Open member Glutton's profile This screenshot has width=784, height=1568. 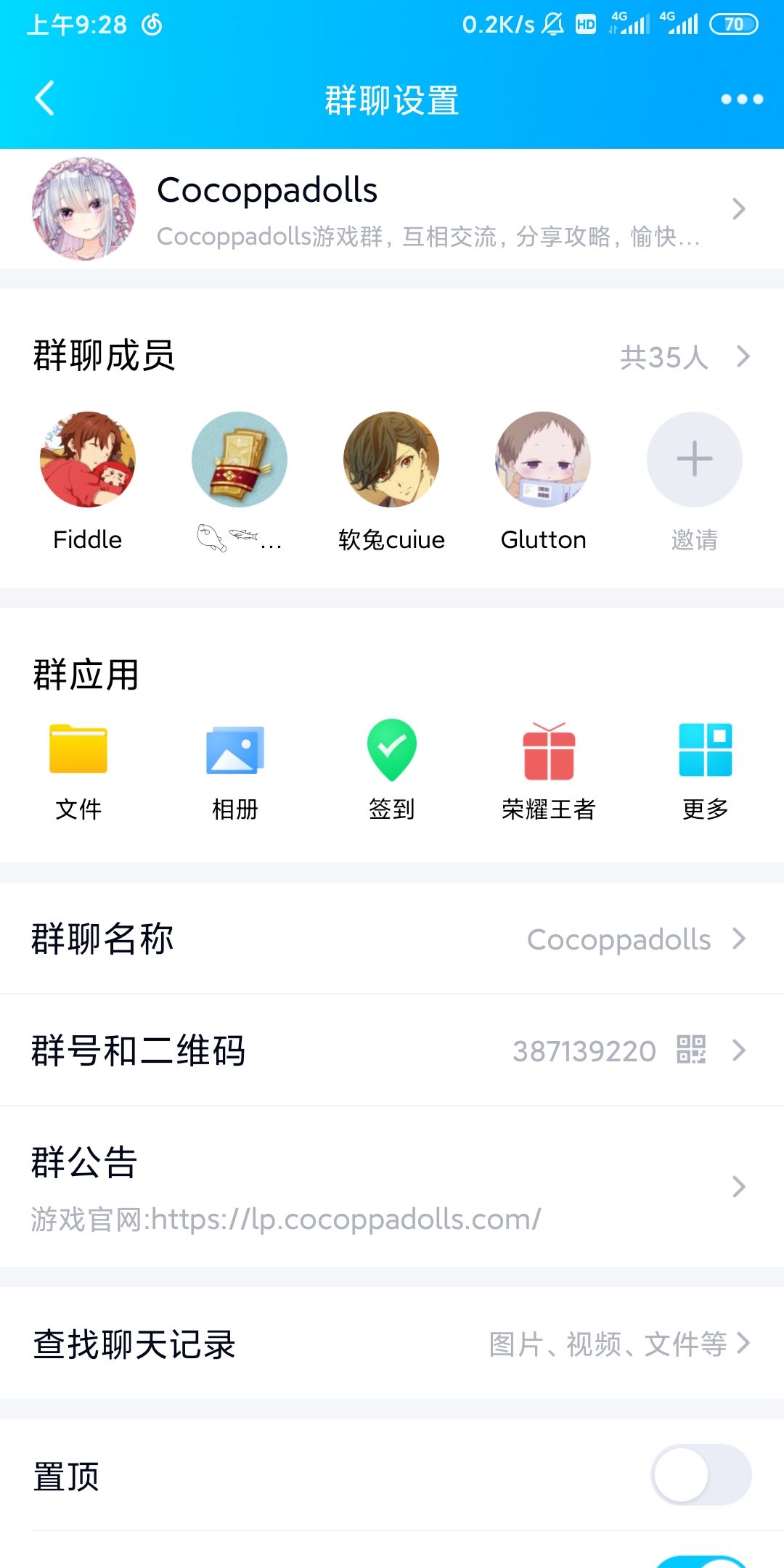(x=543, y=460)
